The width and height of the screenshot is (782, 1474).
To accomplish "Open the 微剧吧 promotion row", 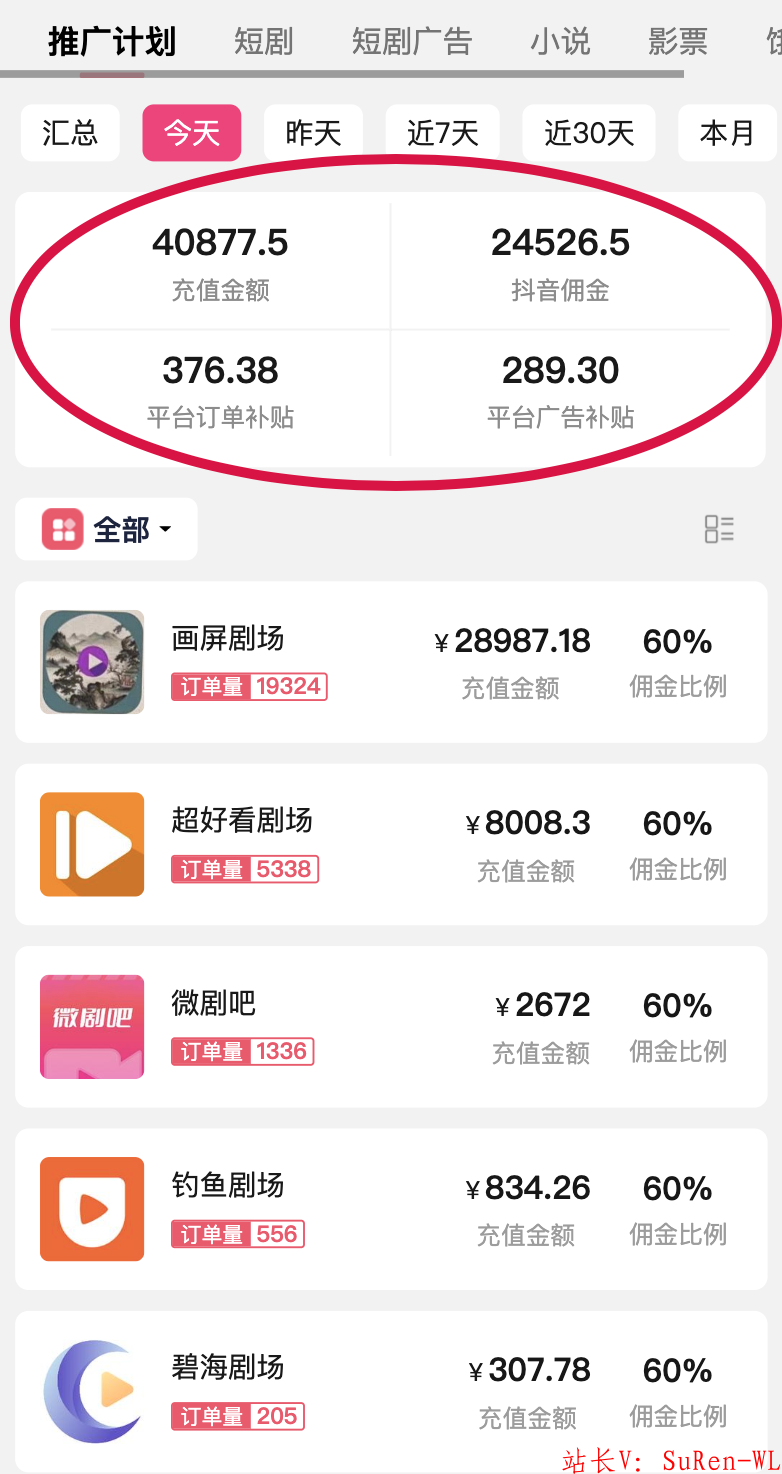I will 391,1027.
